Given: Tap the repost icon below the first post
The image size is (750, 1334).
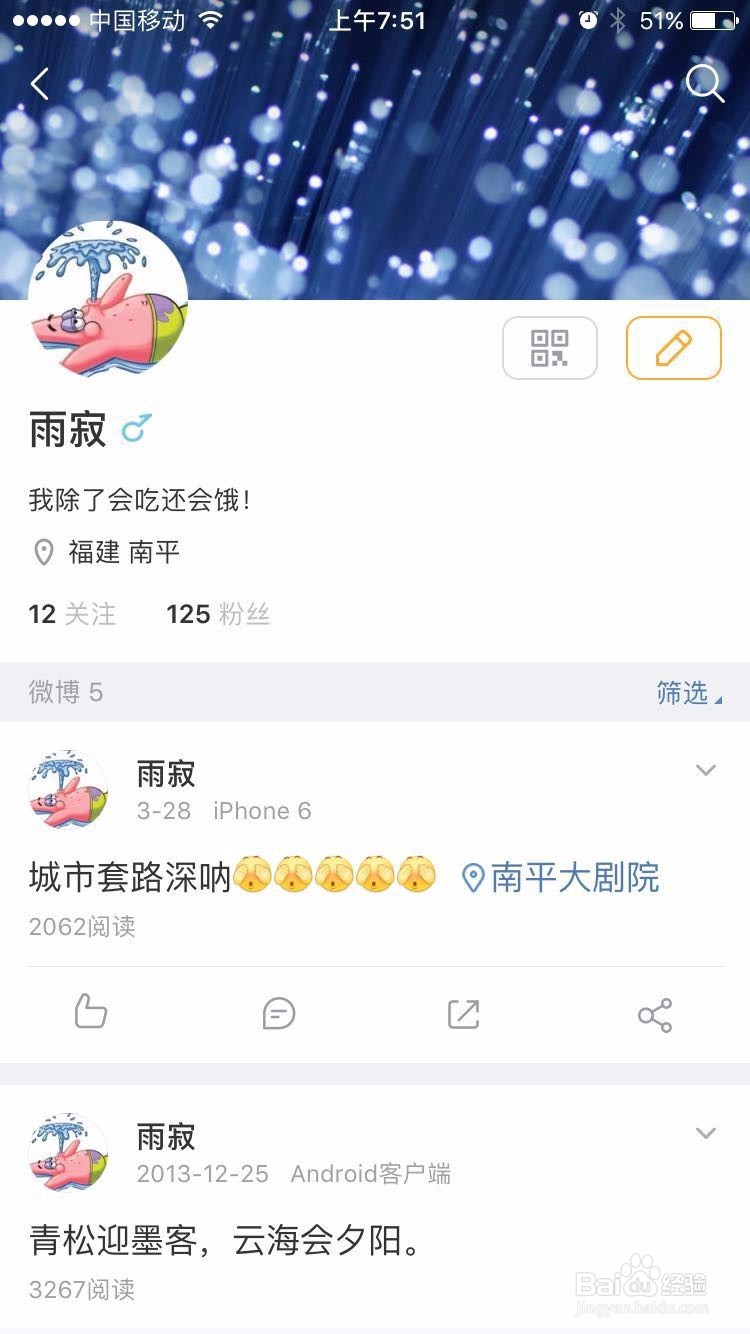Looking at the screenshot, I should pos(463,1013).
